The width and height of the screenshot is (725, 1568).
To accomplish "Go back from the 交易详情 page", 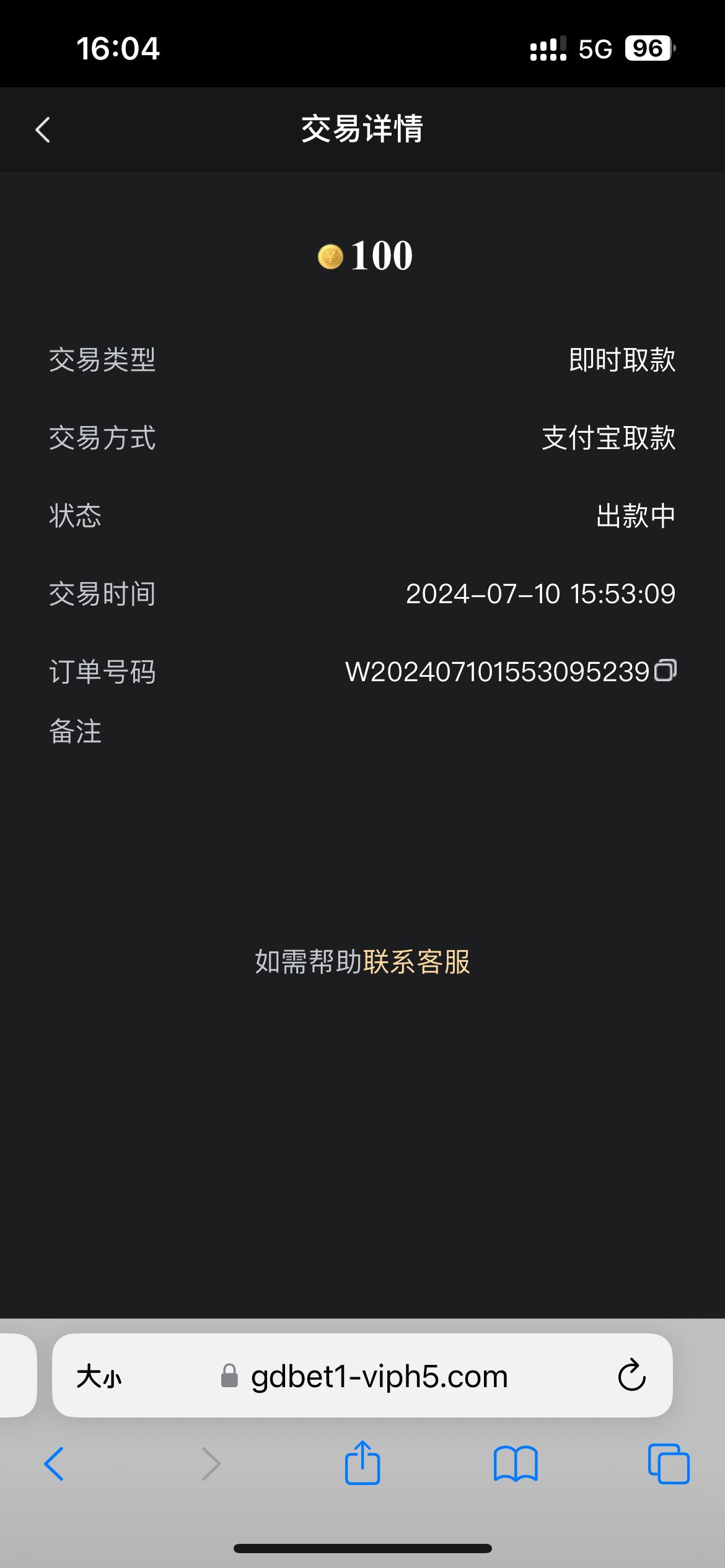I will [x=43, y=130].
